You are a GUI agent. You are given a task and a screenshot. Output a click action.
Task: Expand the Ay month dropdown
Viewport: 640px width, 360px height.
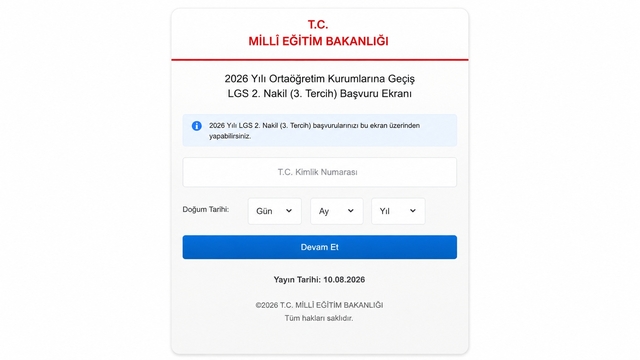click(x=337, y=211)
